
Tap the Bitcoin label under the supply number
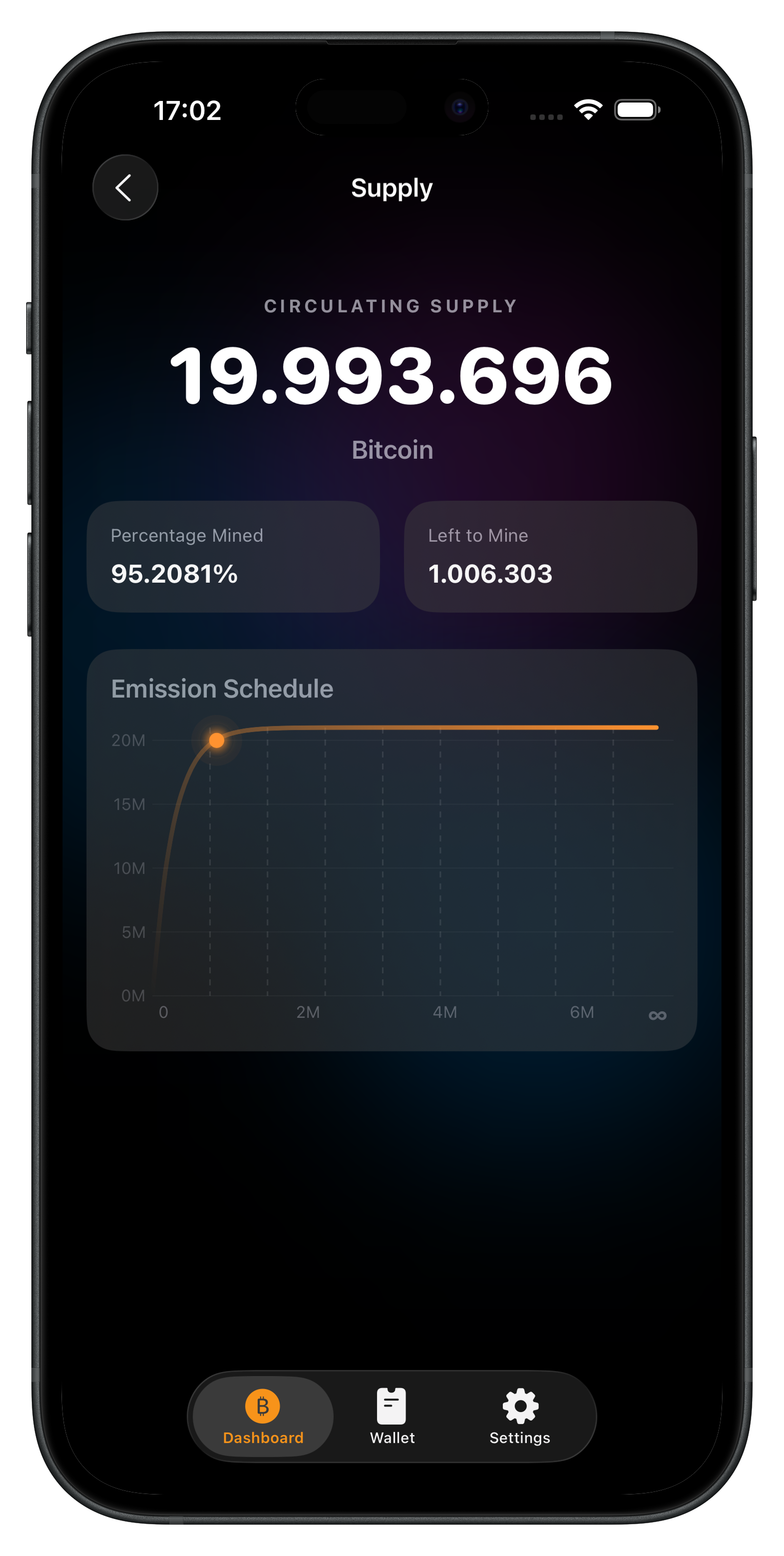point(391,449)
